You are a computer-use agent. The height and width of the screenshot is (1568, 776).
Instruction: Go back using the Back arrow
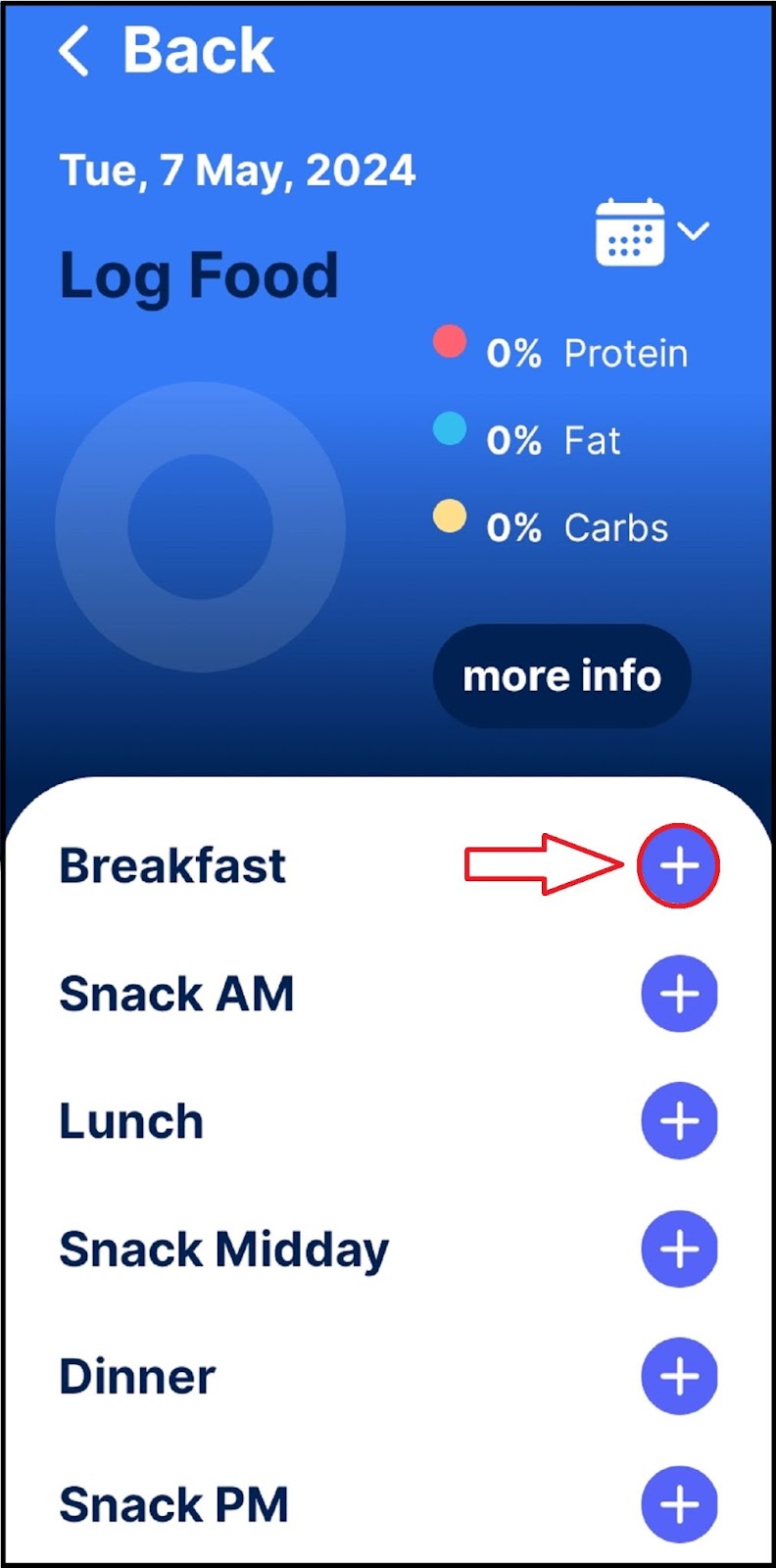click(x=74, y=50)
